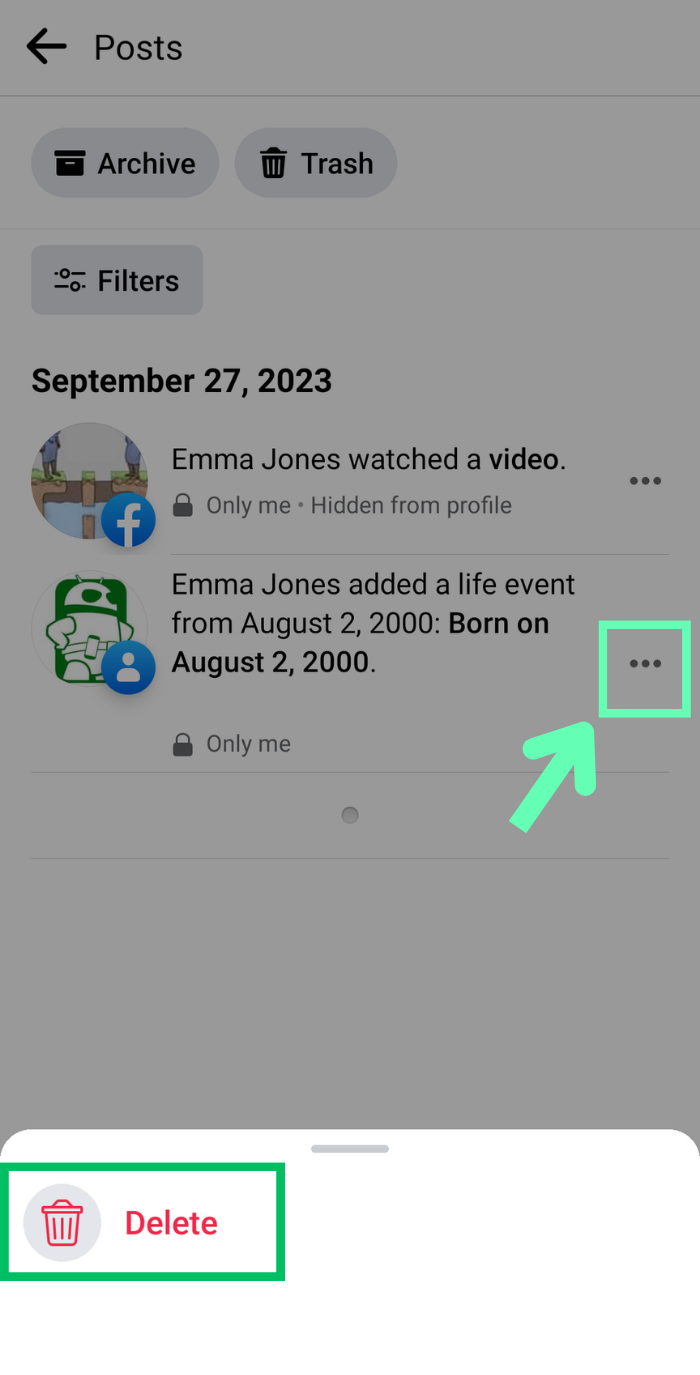Open the Trash chip
Screen dimensions: 700x1375
316,163
